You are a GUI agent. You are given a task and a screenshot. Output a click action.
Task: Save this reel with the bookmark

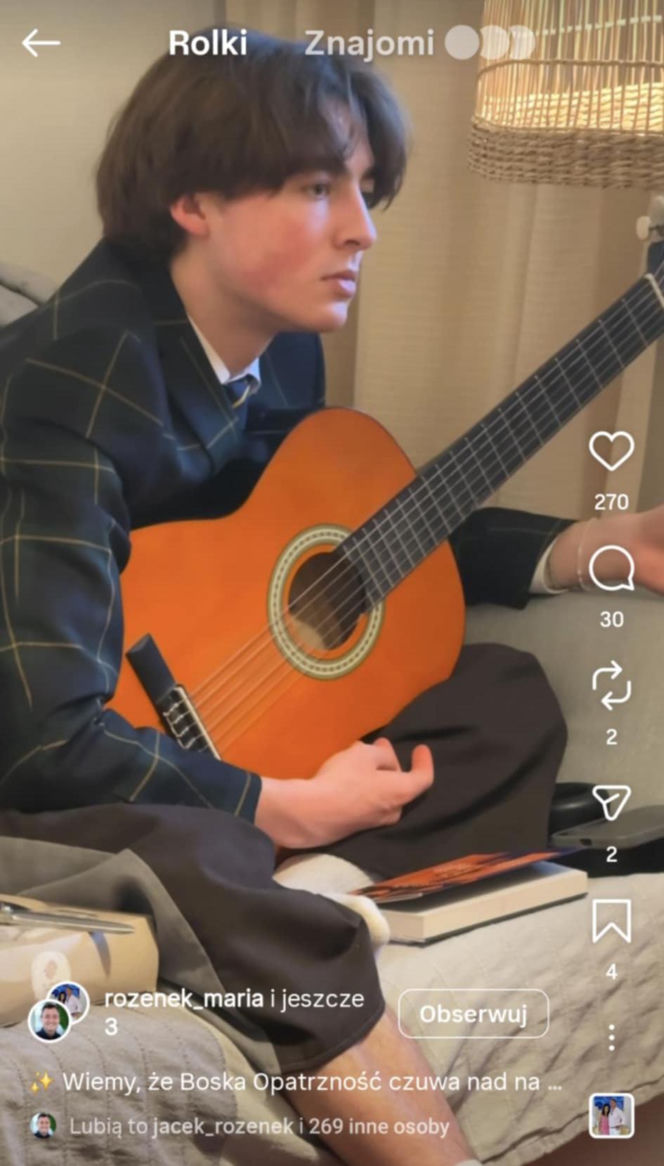pos(611,921)
